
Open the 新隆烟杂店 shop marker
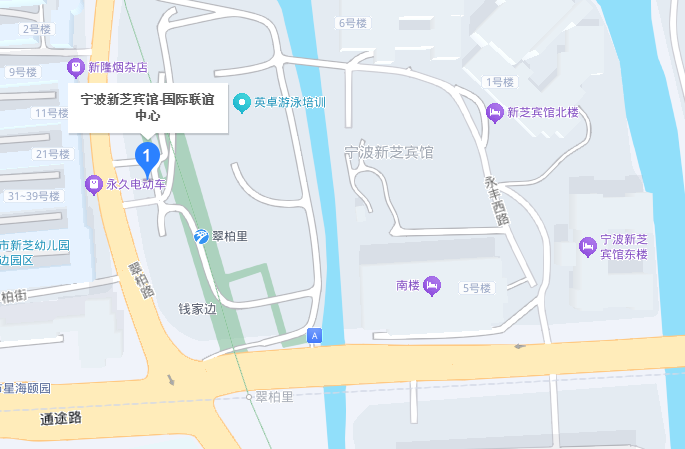tap(75, 68)
